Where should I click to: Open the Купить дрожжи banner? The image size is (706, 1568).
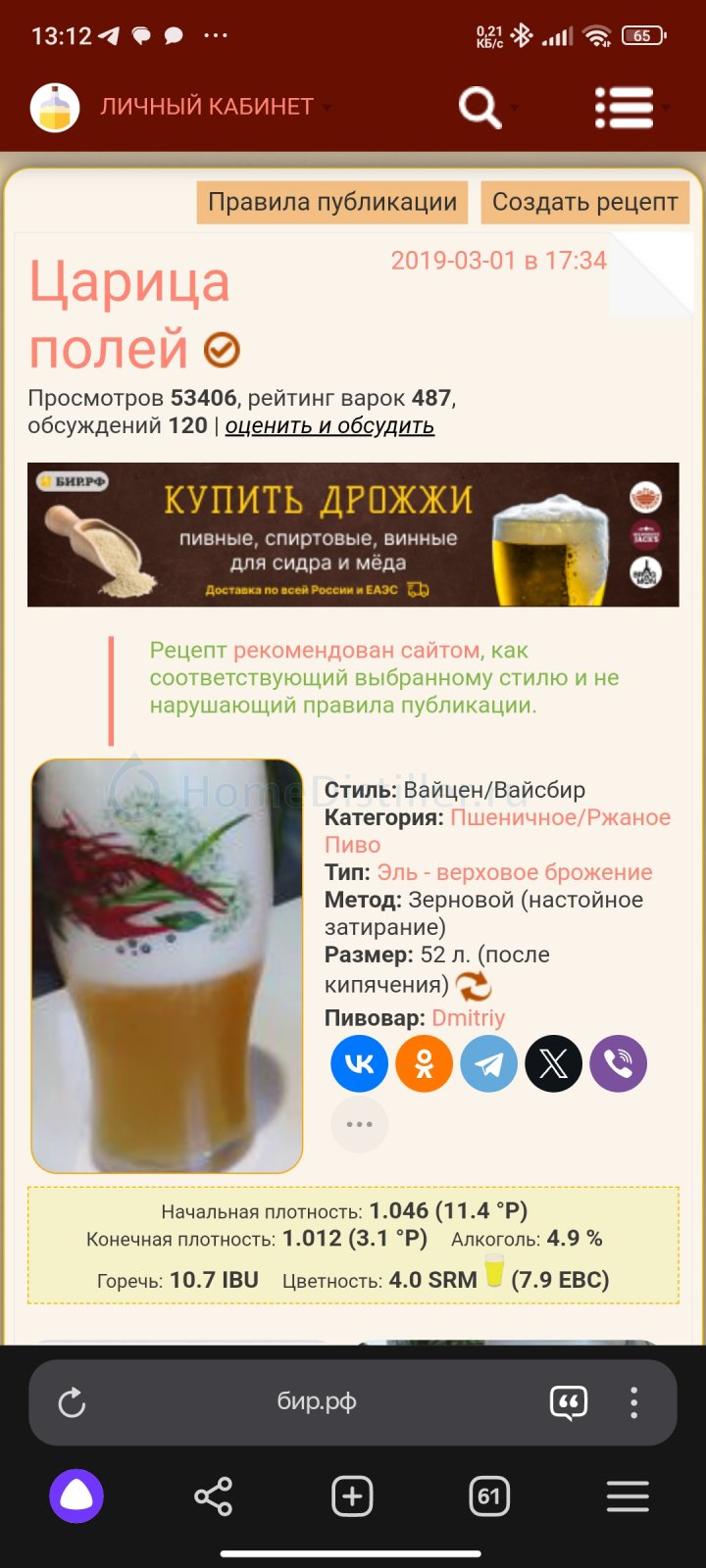coord(353,534)
